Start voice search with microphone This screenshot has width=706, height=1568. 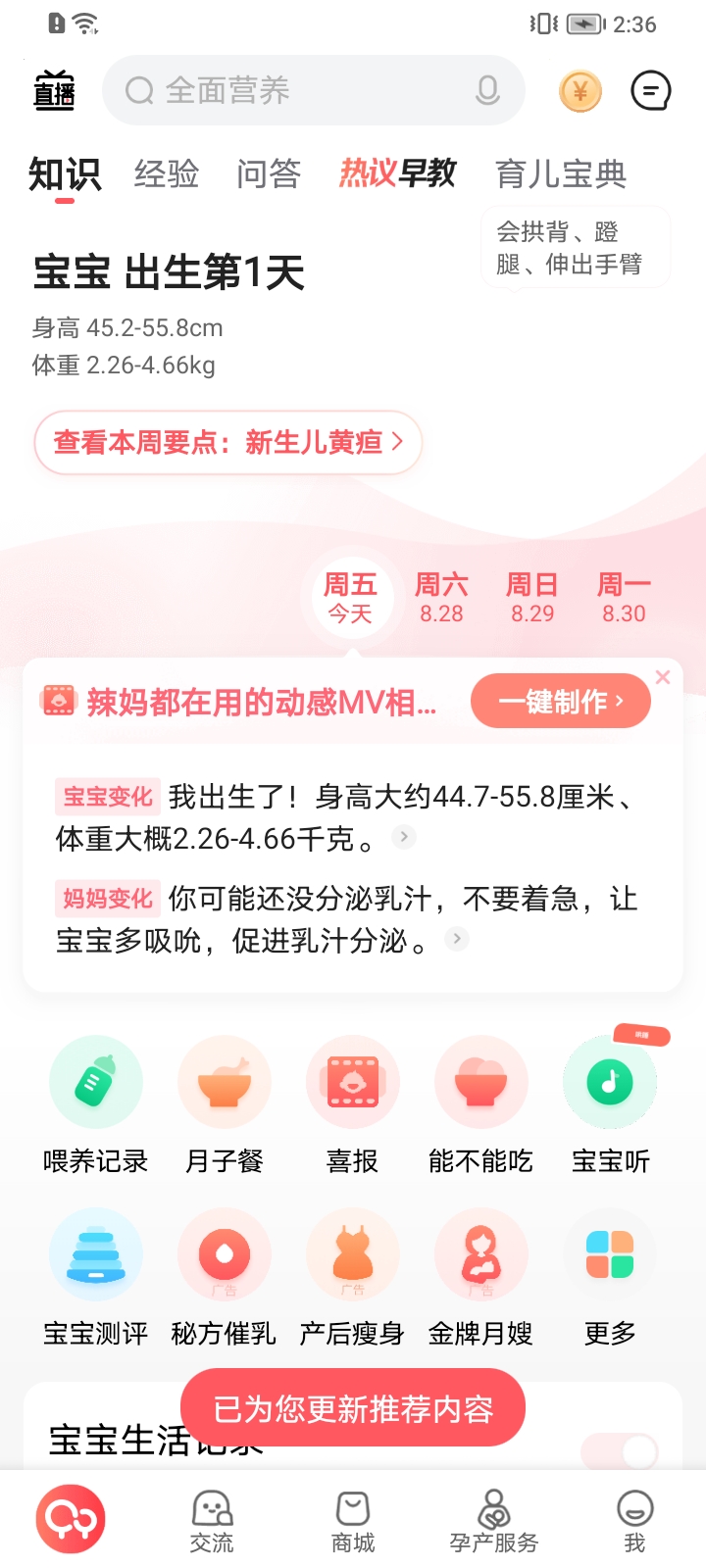[487, 91]
